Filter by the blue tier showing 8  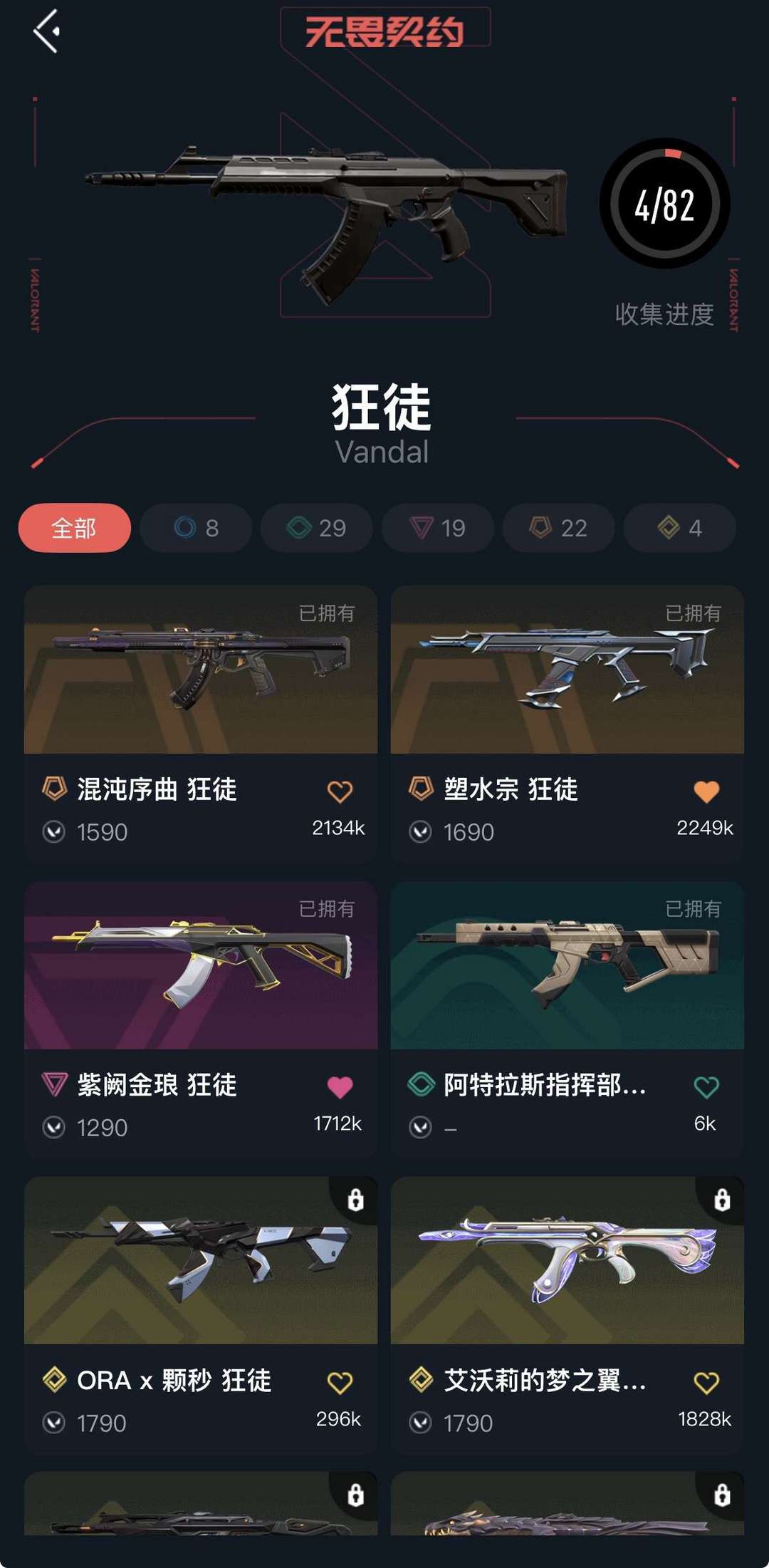coord(196,528)
